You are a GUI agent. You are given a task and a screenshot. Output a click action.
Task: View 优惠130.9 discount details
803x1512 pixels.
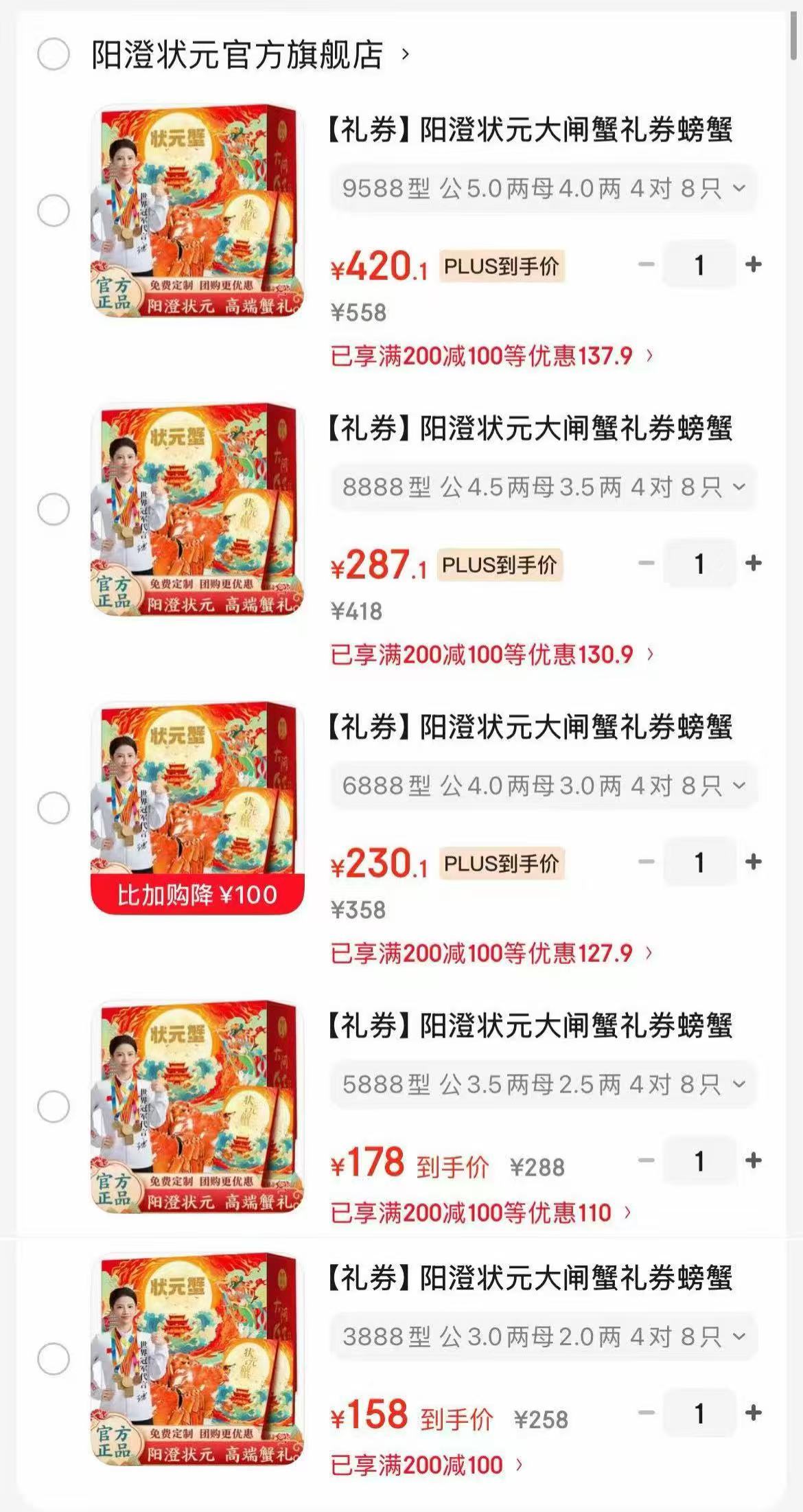pyautogui.click(x=491, y=654)
